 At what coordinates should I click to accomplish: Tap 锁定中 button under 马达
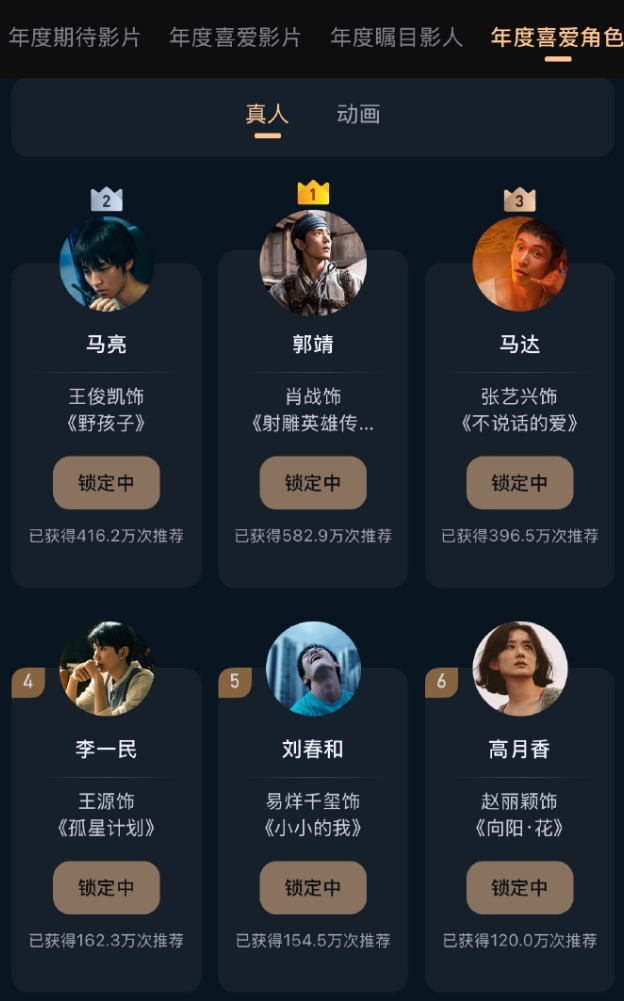click(x=520, y=483)
